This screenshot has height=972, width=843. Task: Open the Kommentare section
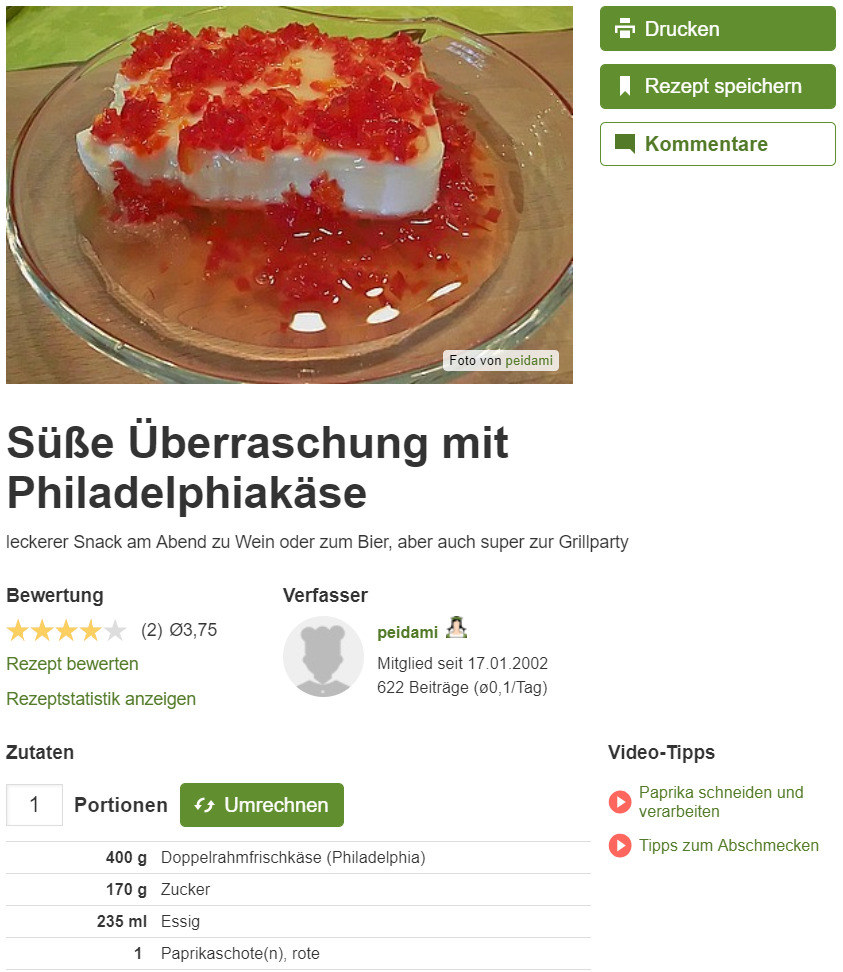pos(717,144)
